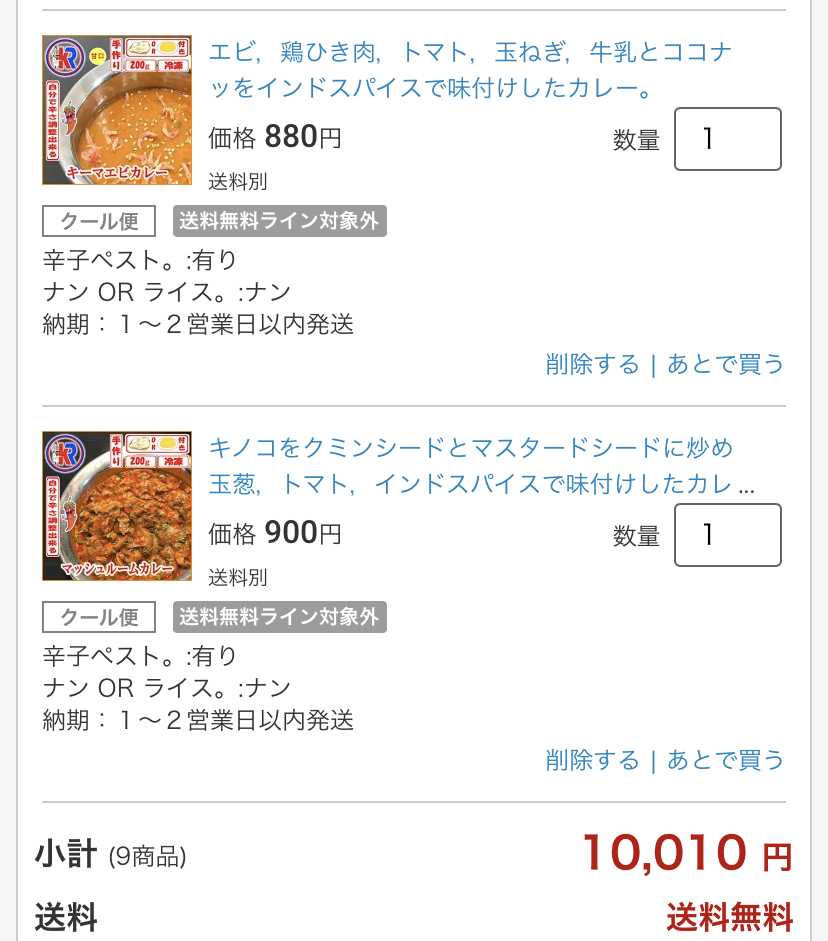The image size is (828, 941).
Task: Open the mushroom curry description link
Action: 480,466
